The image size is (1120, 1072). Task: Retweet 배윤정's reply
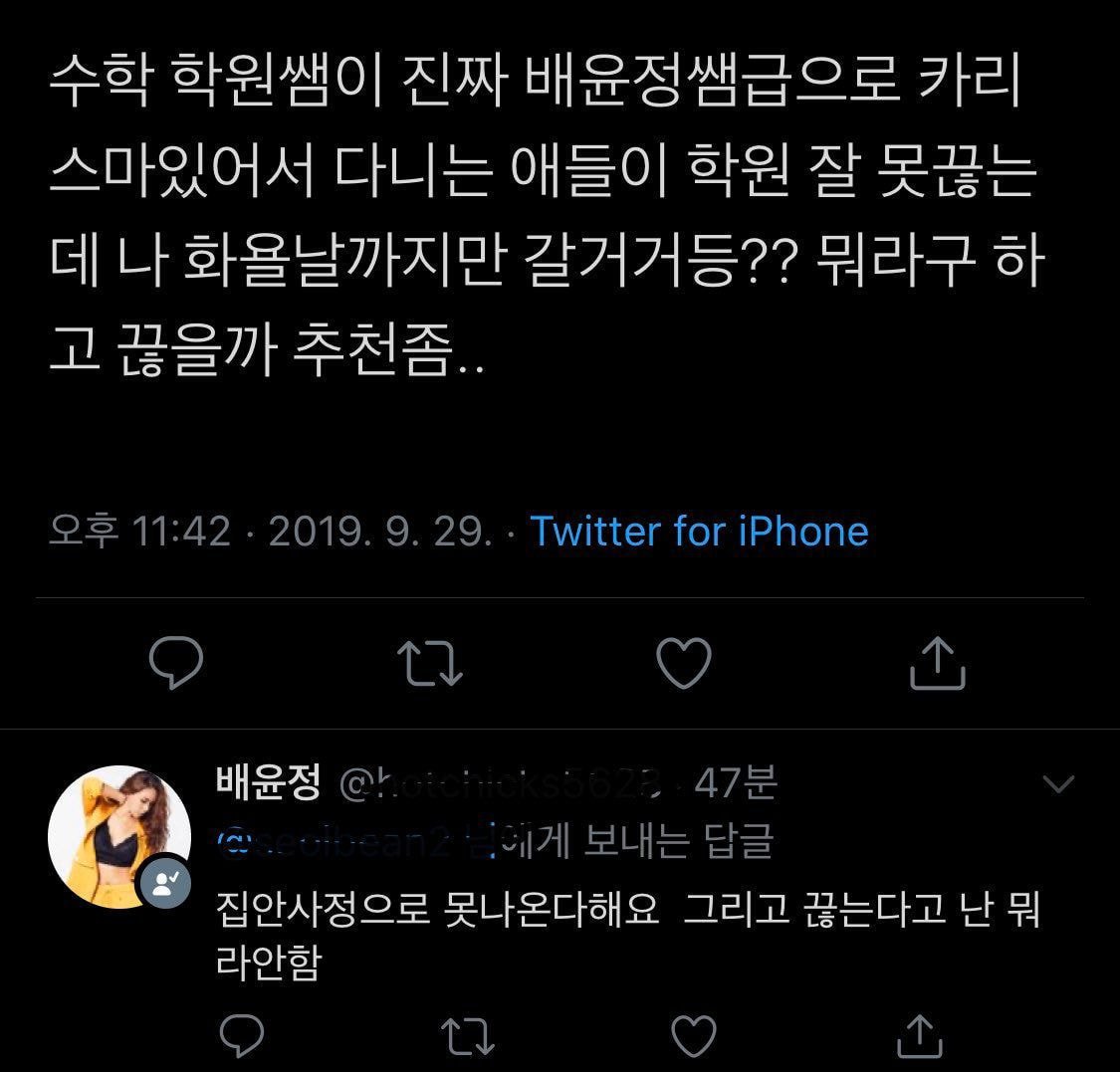[x=467, y=1037]
